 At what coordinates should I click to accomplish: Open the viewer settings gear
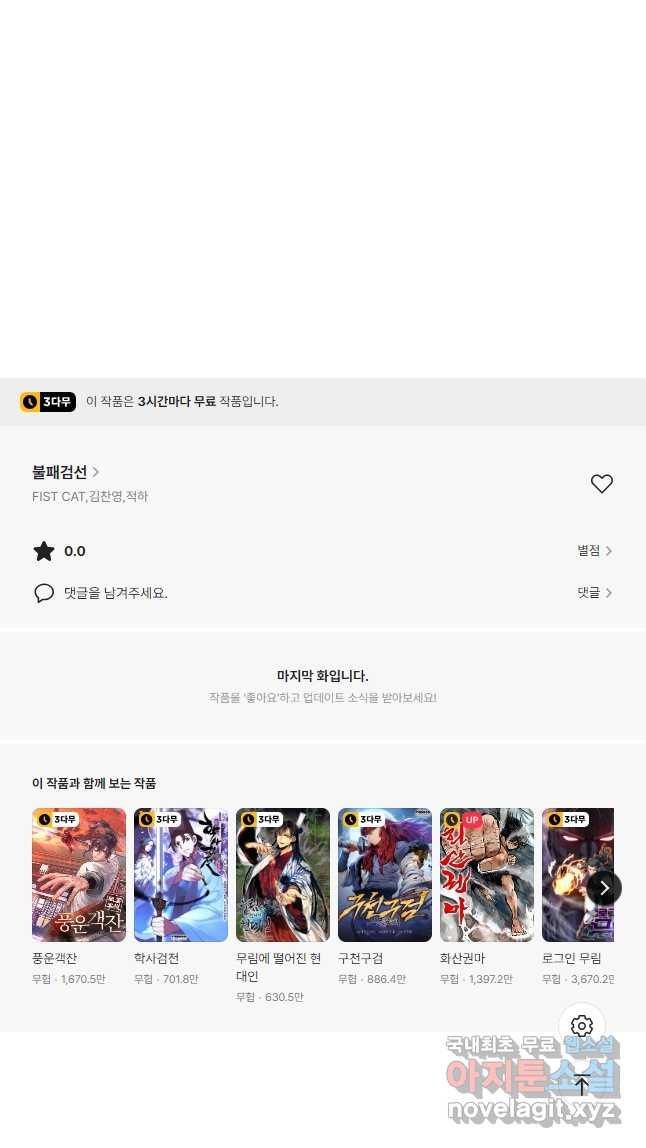click(x=582, y=1026)
